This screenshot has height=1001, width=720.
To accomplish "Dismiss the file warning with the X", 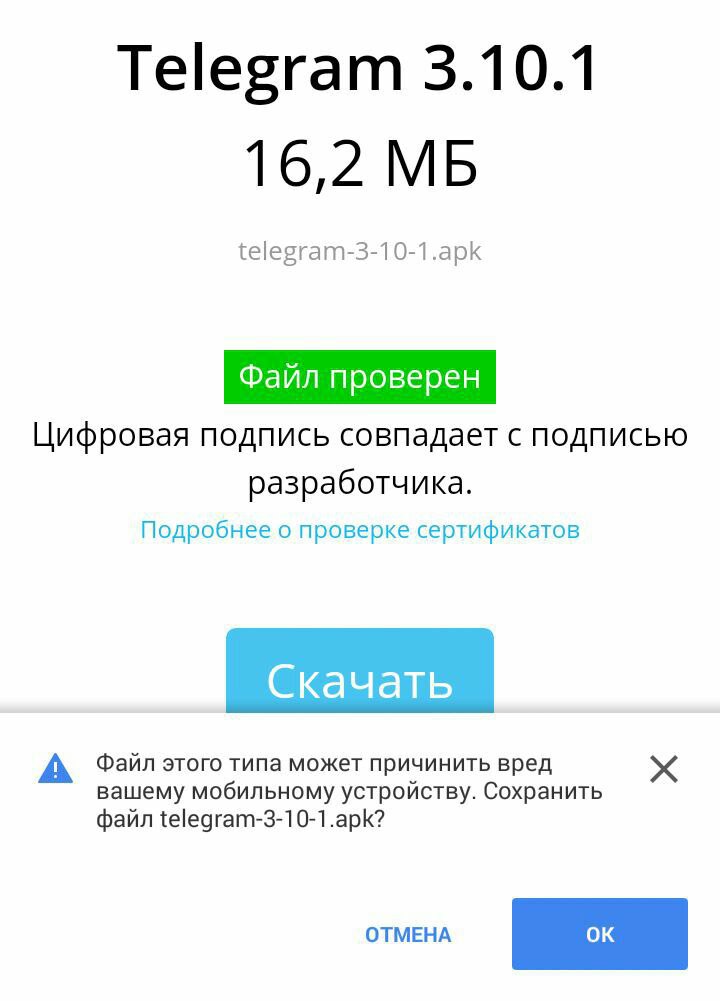I will click(x=664, y=769).
